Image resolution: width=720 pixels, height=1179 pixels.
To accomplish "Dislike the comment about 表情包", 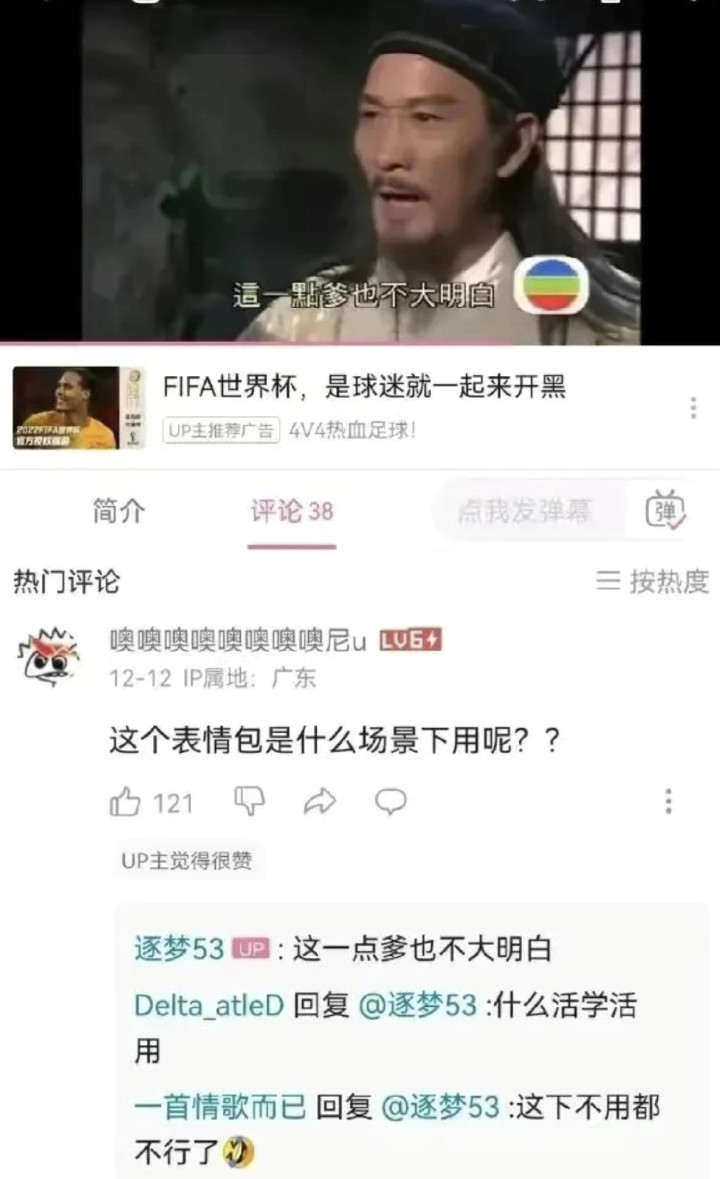I will (248, 801).
